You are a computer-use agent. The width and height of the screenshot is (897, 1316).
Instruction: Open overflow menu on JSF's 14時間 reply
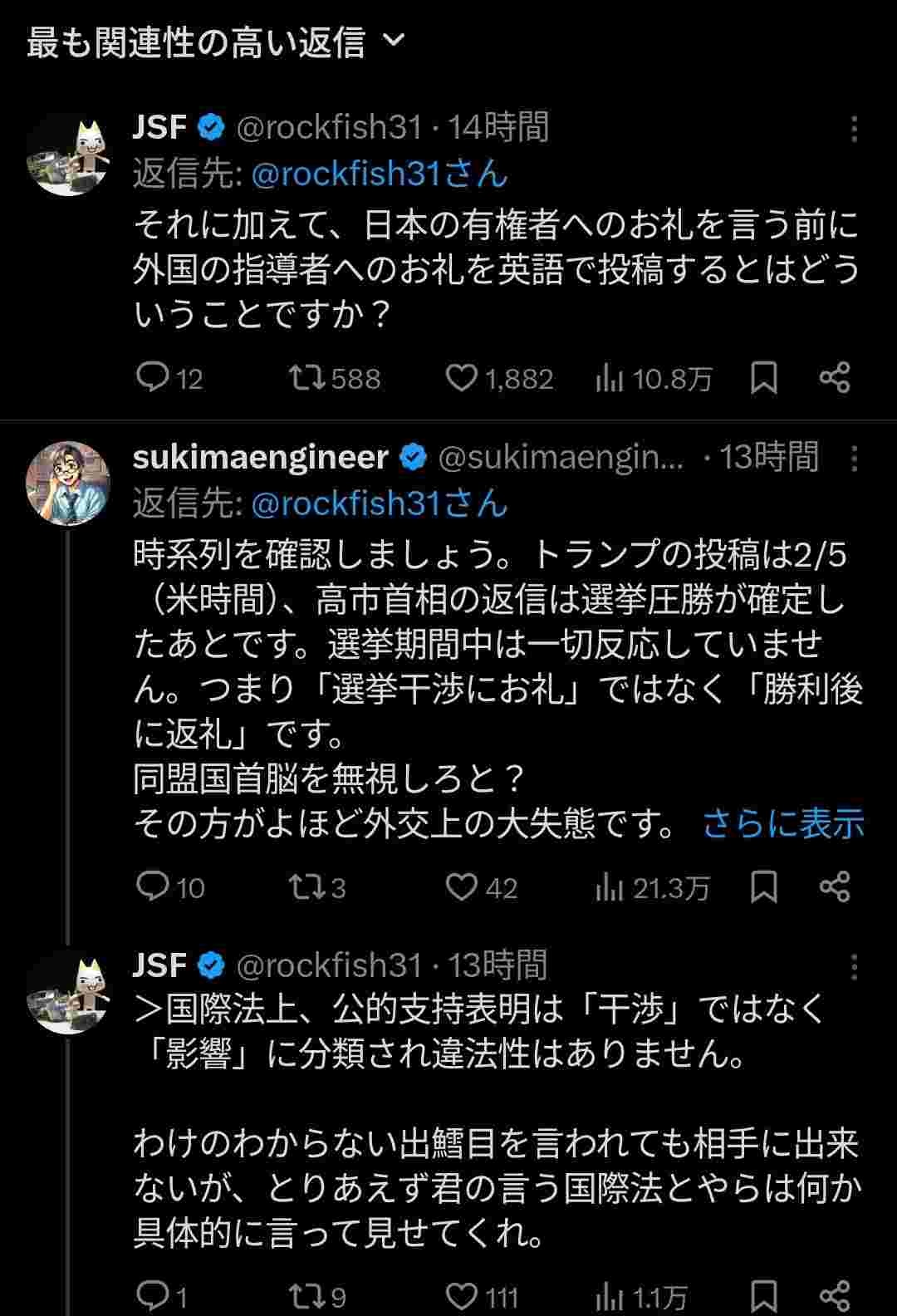[x=854, y=129]
